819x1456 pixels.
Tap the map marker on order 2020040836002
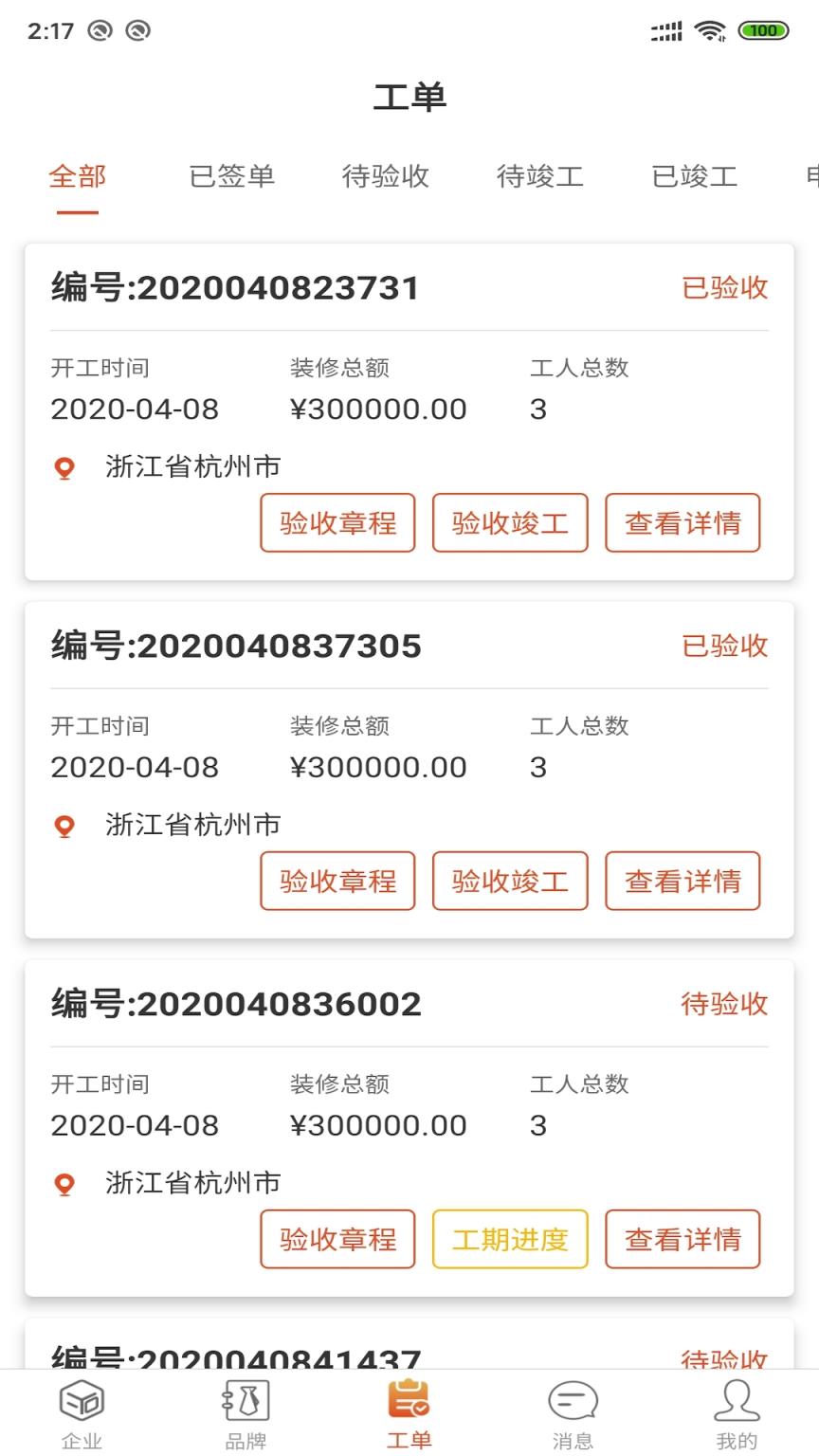pyautogui.click(x=64, y=1182)
